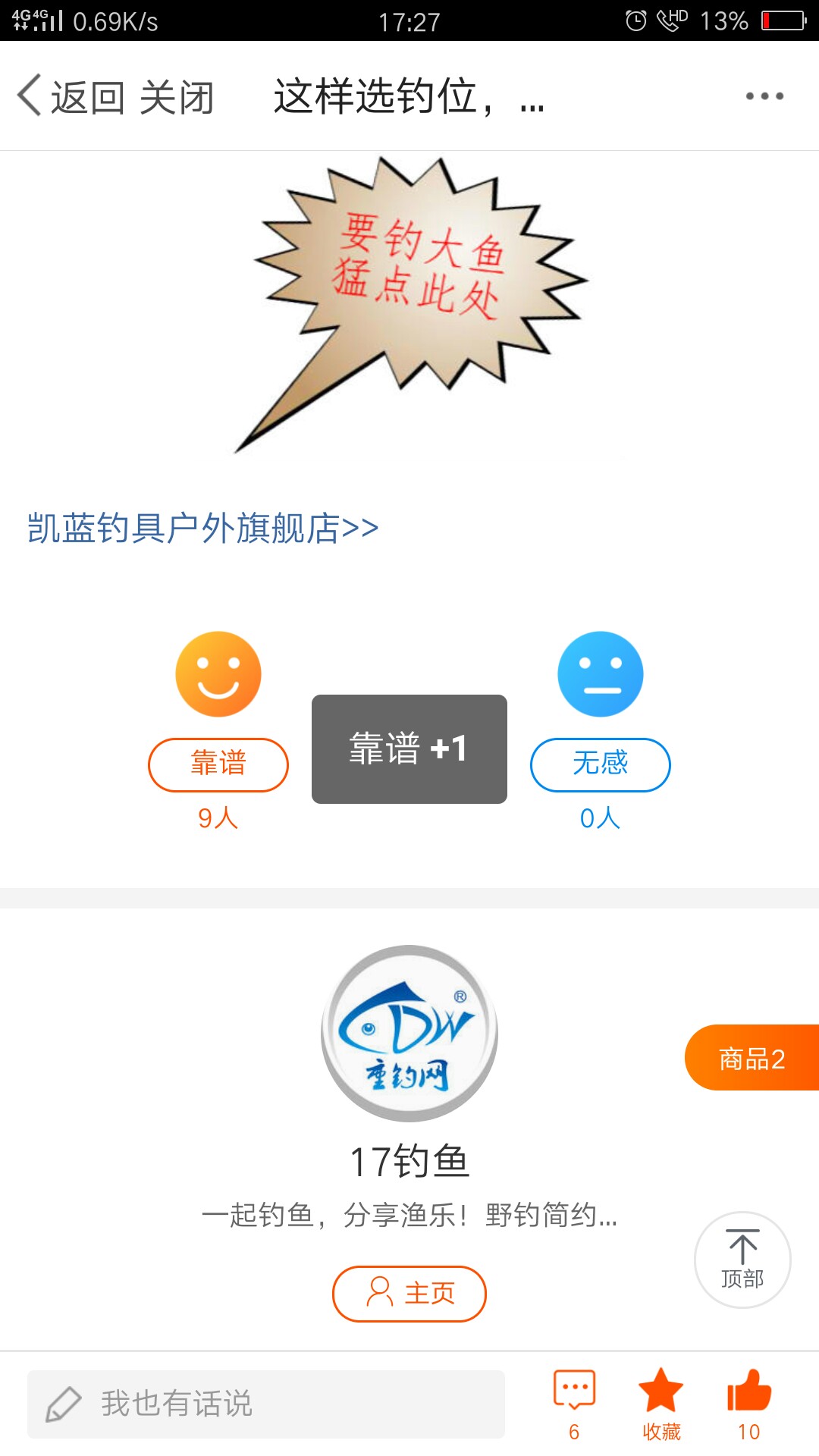Go back with the 返回 arrow
Screen dimensions: 819x1456
pos(70,97)
